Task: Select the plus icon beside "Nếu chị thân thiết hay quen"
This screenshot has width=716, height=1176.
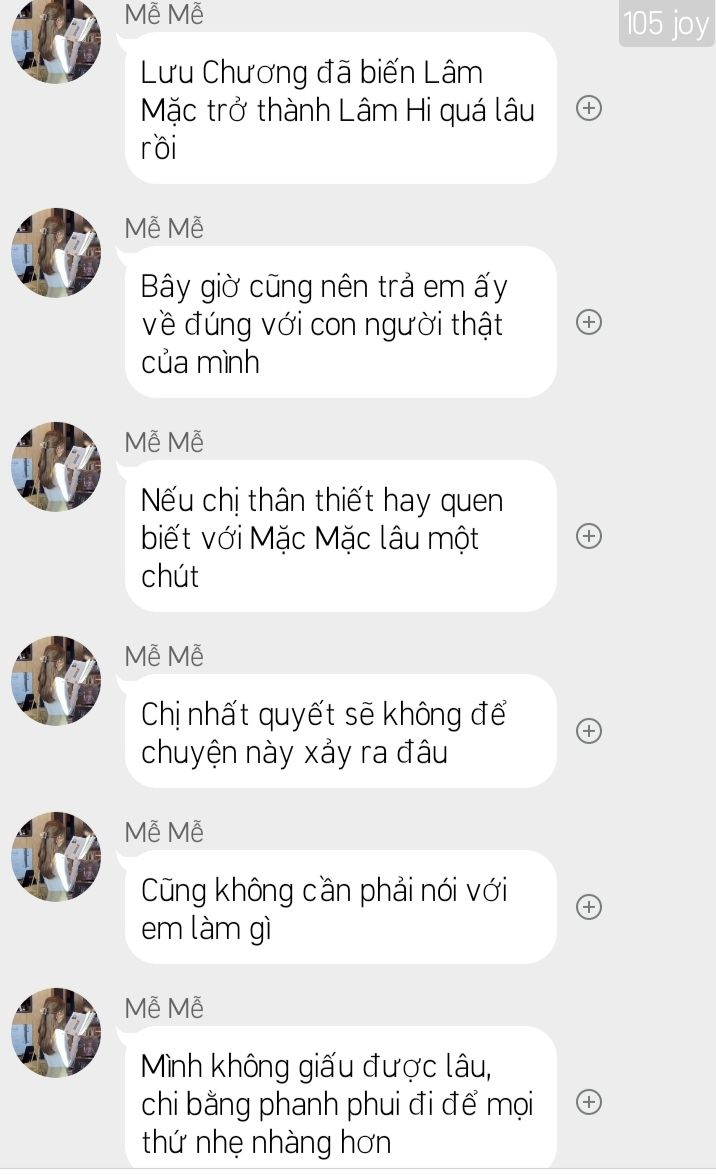Action: [x=589, y=536]
